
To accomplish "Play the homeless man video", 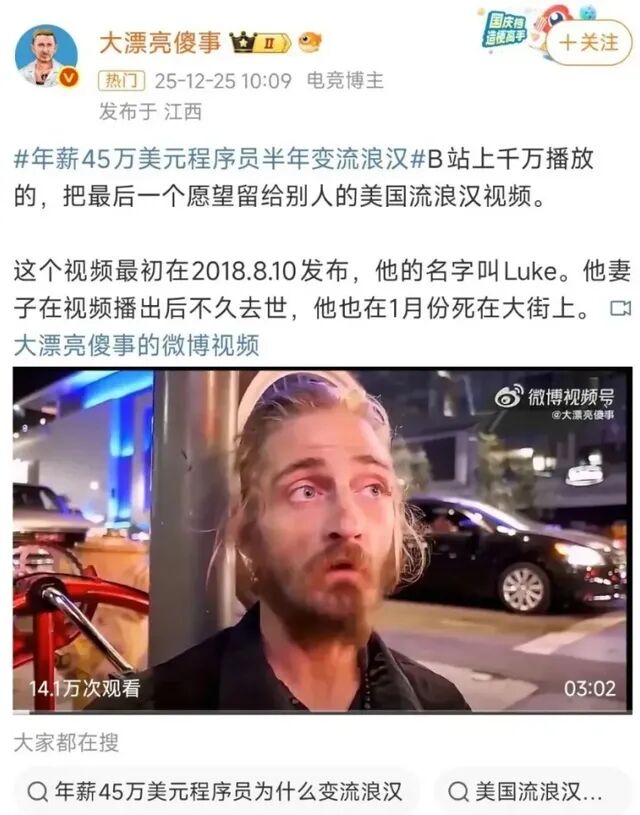I will pyautogui.click(x=322, y=538).
